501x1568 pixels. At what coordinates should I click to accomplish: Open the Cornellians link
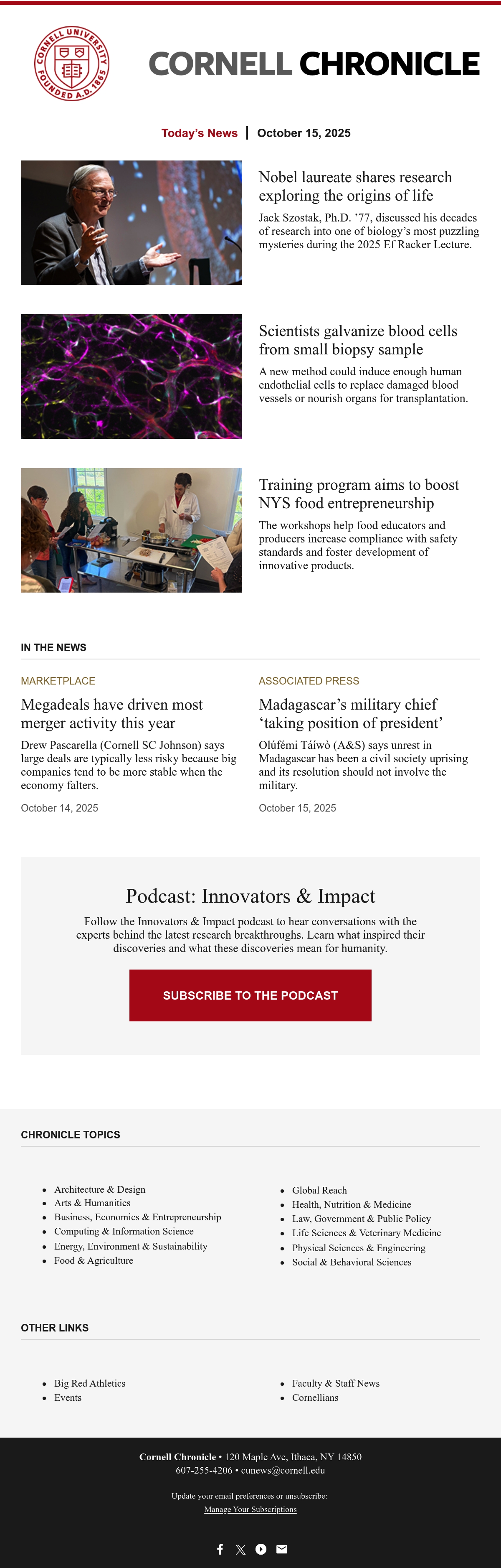[x=315, y=1397]
